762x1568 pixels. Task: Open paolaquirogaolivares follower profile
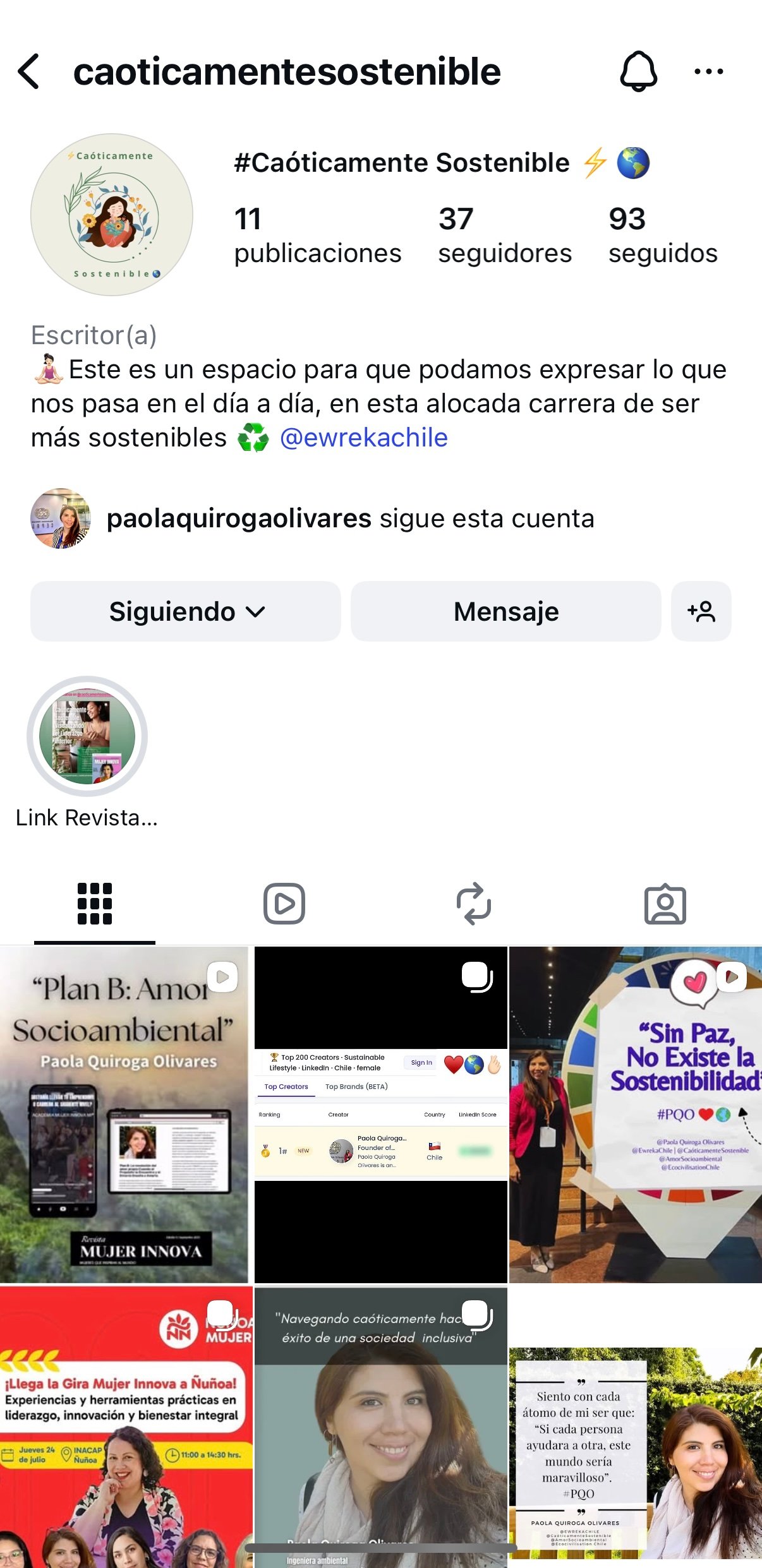coord(239,518)
